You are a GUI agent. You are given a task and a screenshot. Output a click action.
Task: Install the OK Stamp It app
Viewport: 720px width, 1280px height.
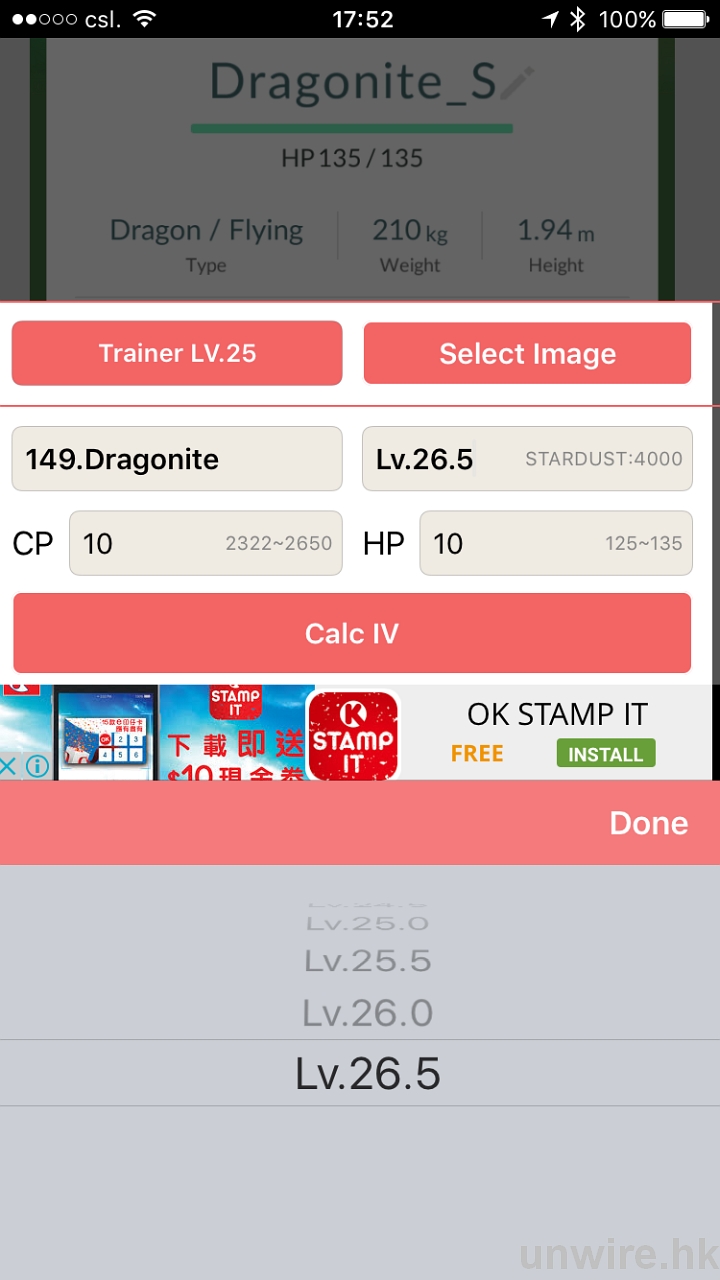tap(605, 754)
